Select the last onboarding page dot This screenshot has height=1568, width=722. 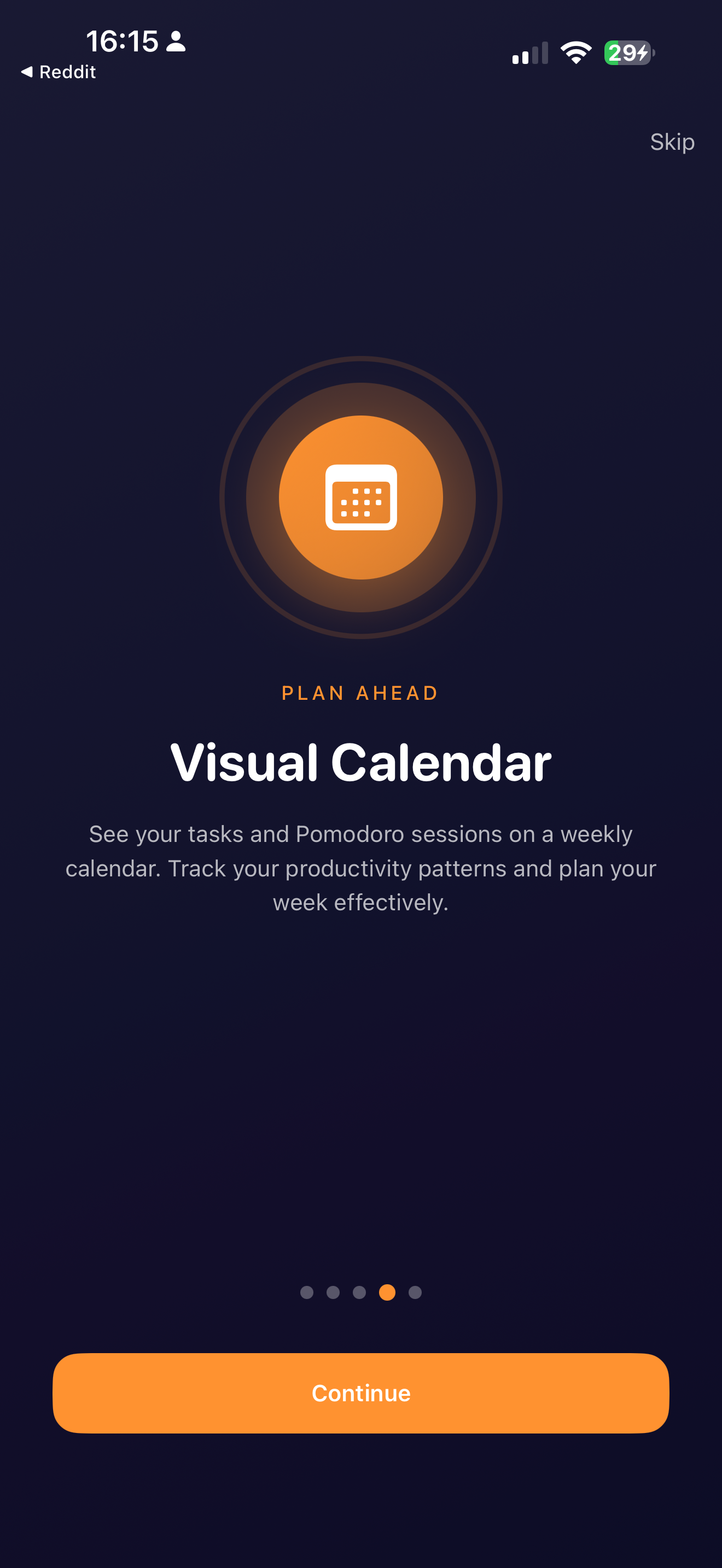point(415,1294)
